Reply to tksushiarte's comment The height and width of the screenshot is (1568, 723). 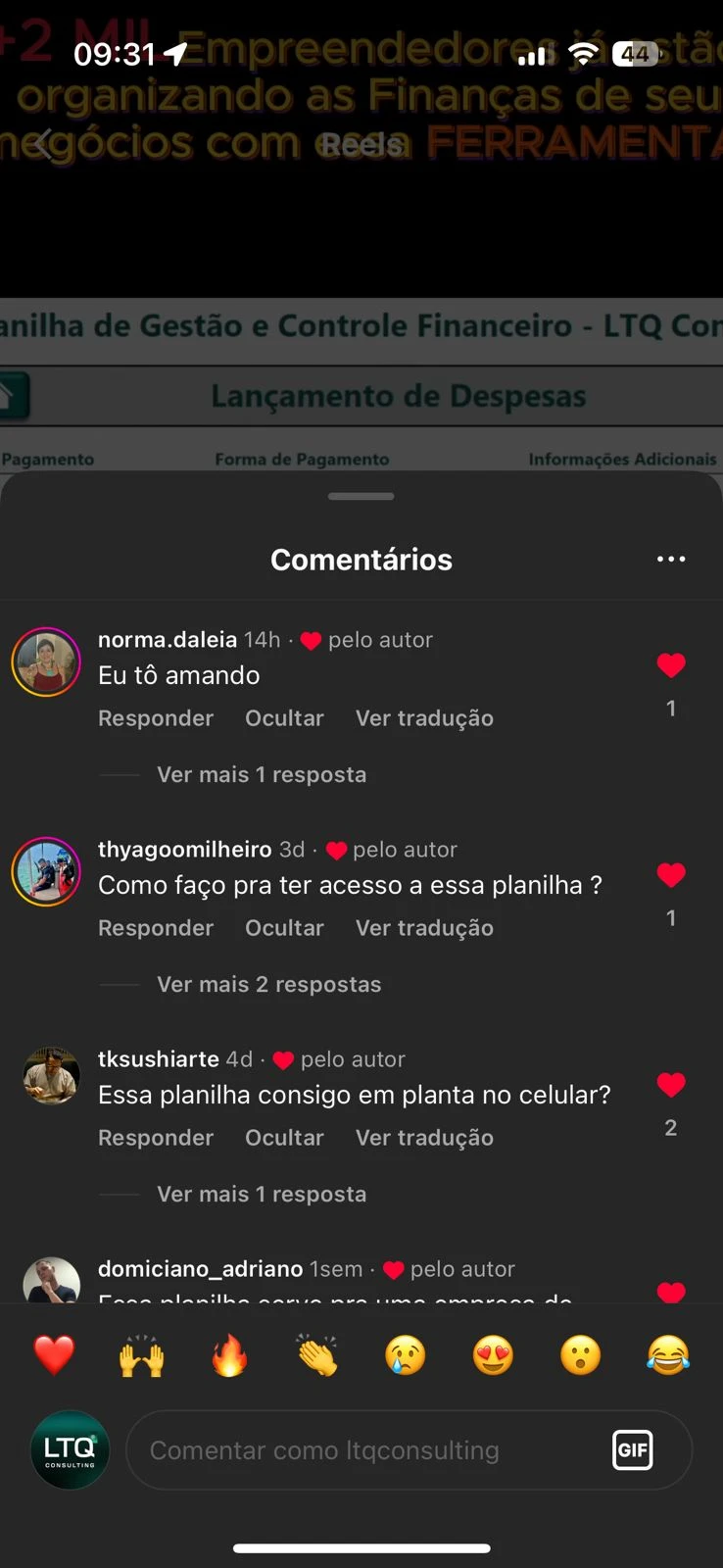point(156,1138)
